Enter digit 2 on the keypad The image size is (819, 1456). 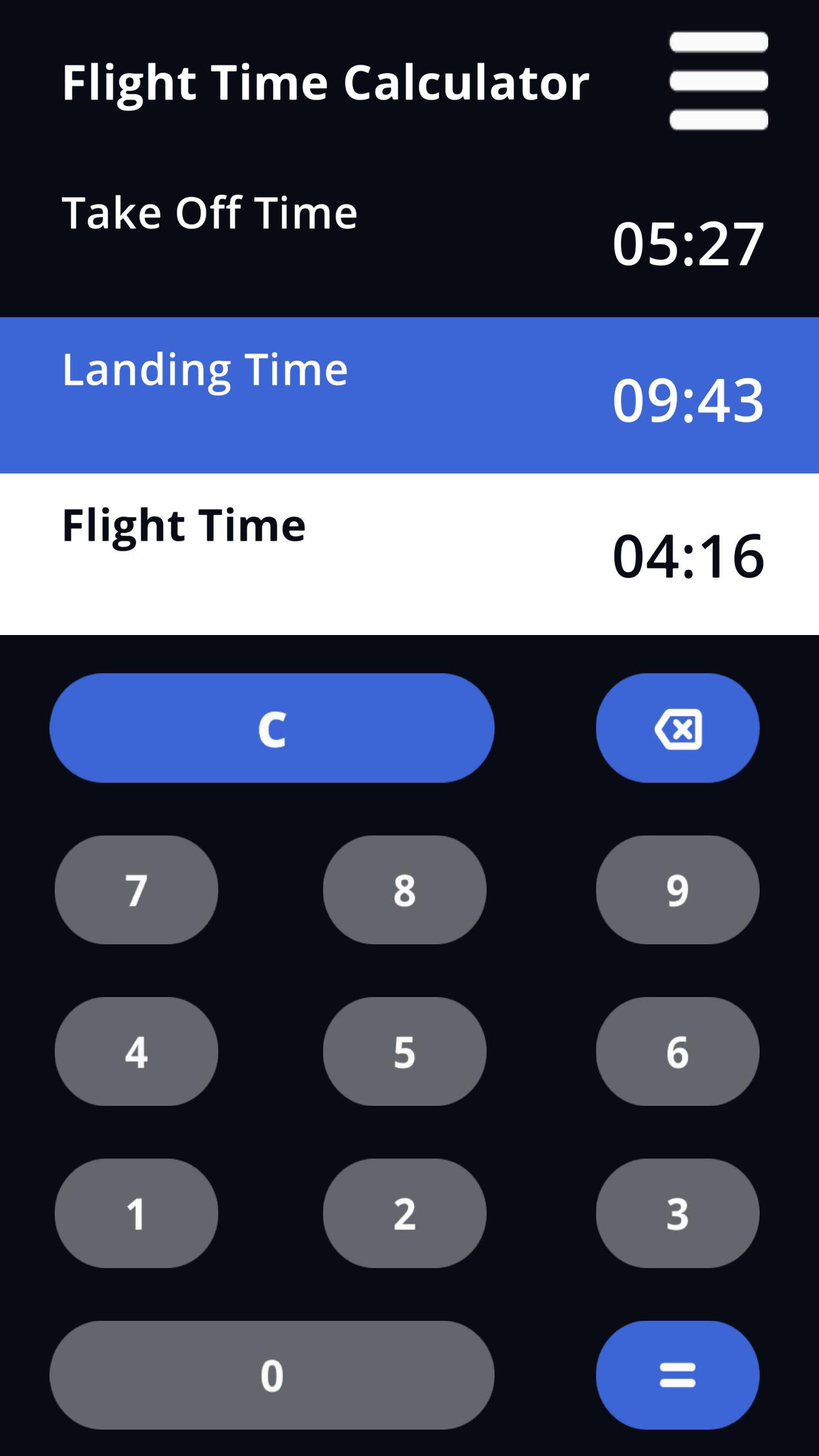(404, 1213)
